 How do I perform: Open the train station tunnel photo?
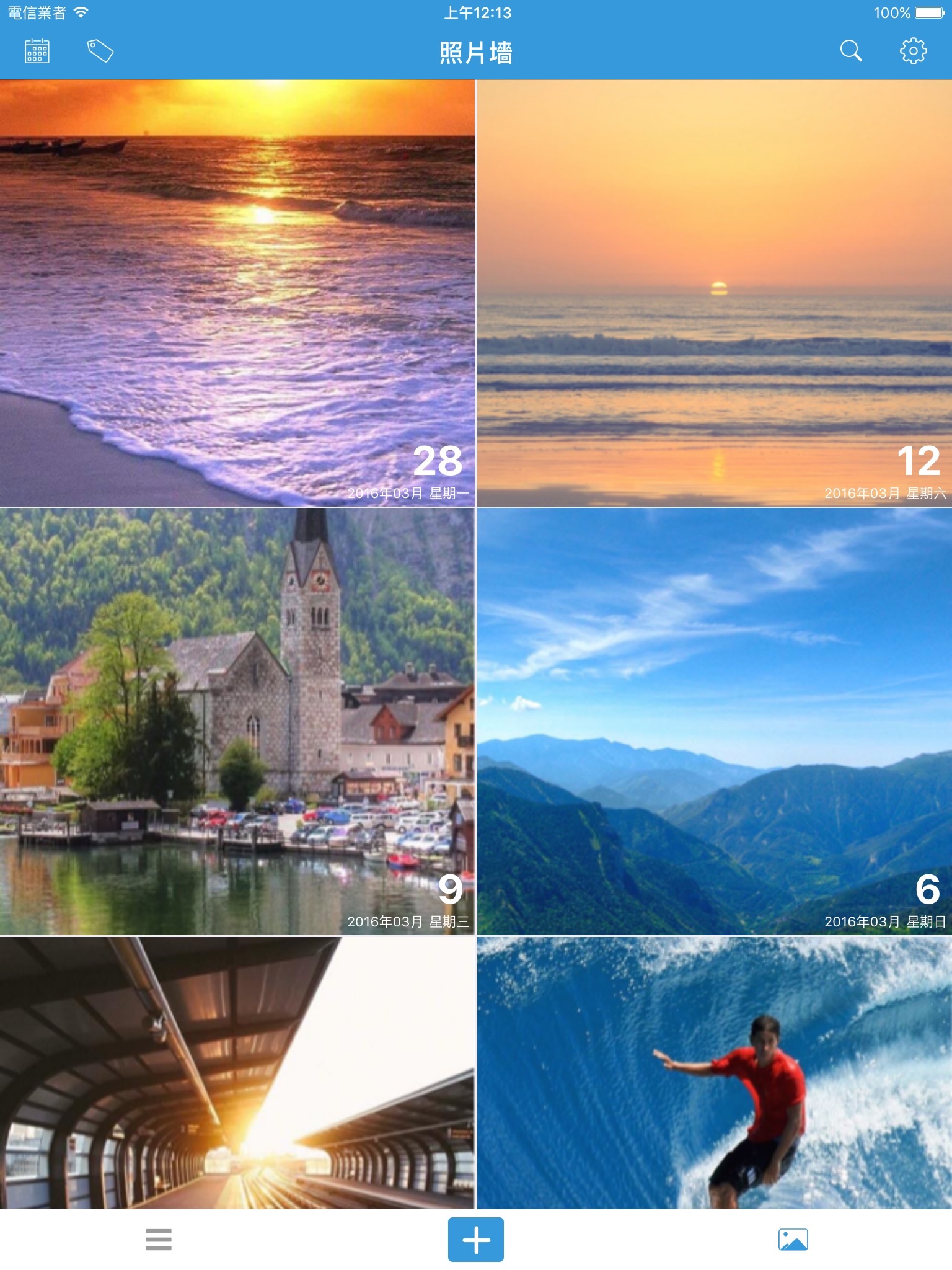(x=237, y=1073)
